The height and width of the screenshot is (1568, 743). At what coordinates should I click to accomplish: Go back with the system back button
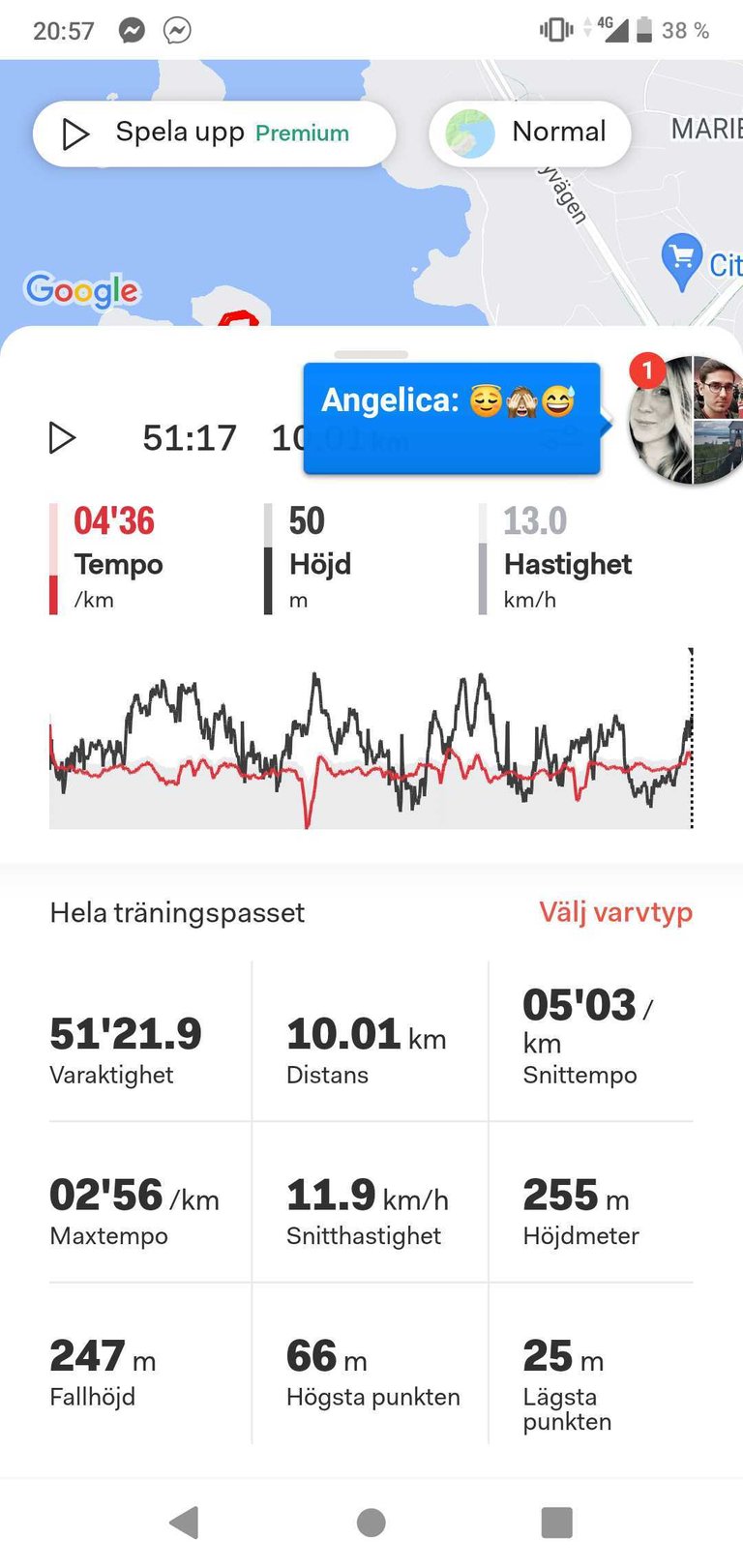[x=184, y=1523]
